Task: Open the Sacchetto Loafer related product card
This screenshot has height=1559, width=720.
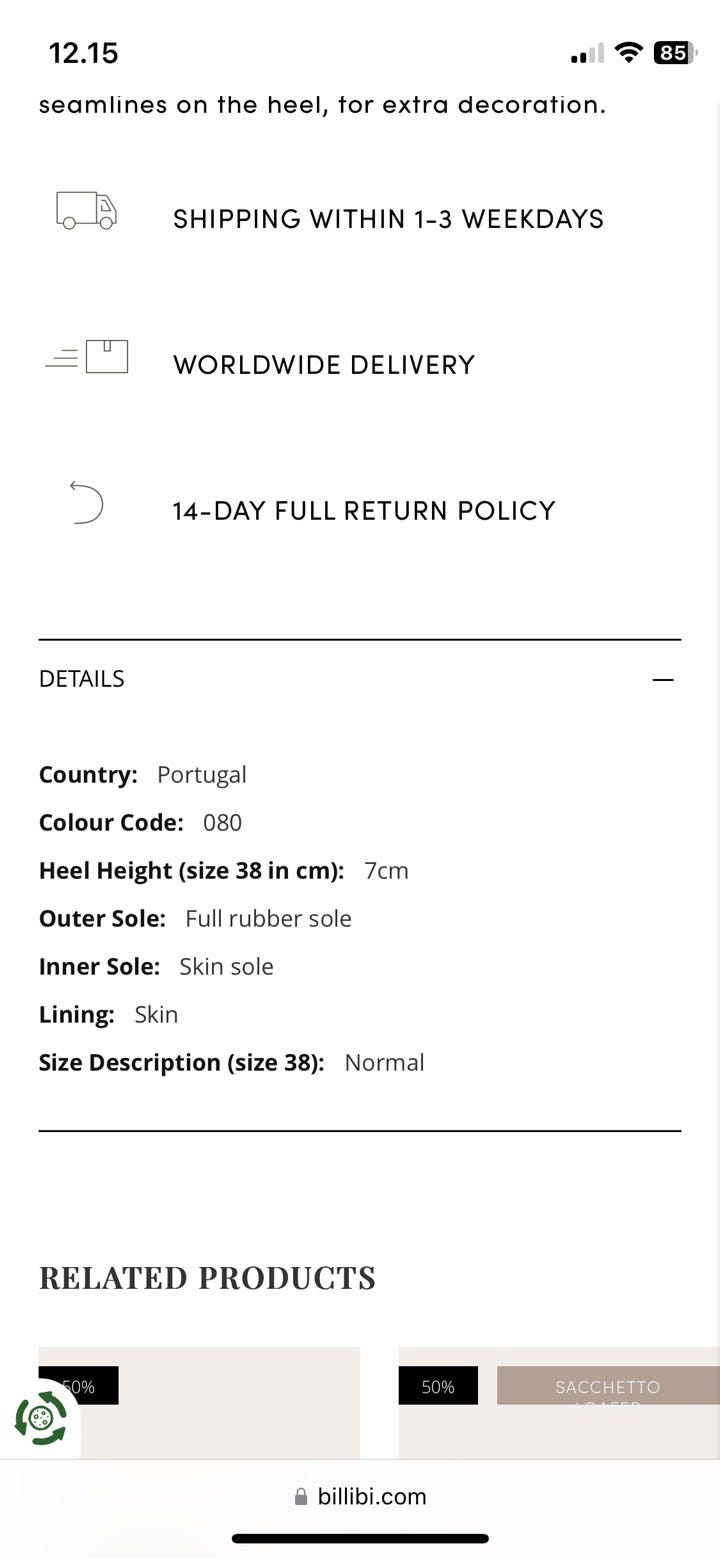Action: (559, 1403)
